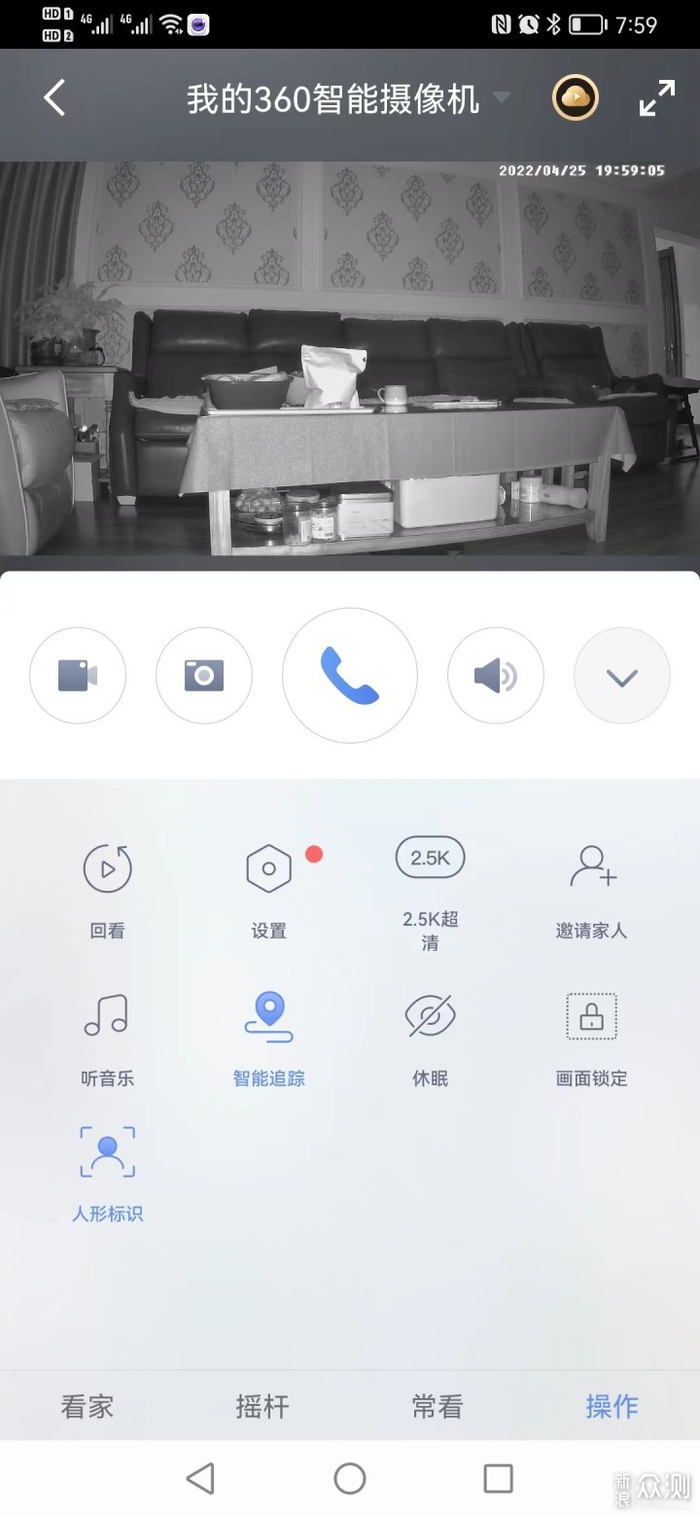Start recording video

(x=78, y=676)
